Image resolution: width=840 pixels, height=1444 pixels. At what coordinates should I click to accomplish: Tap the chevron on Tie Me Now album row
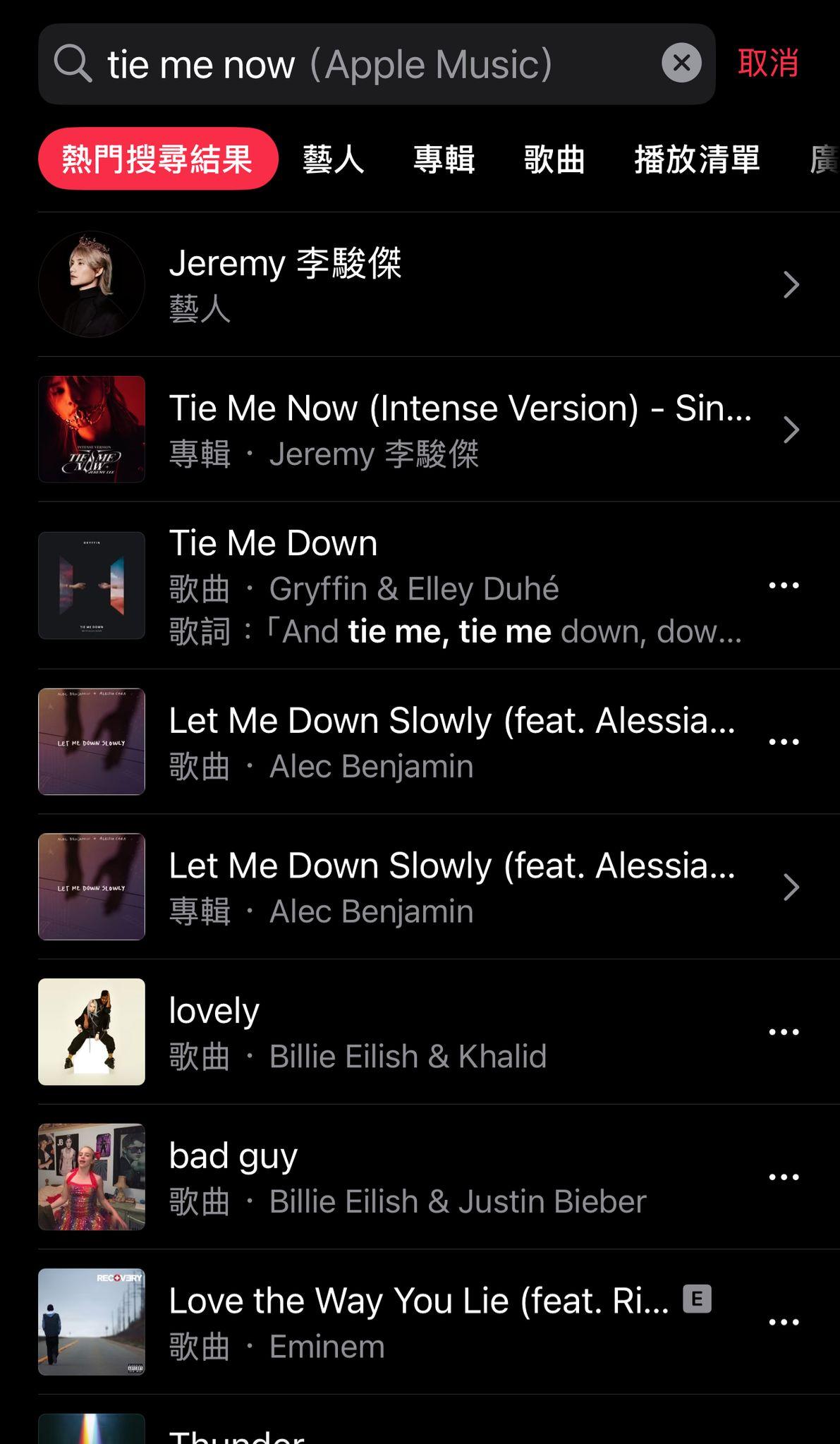click(790, 430)
